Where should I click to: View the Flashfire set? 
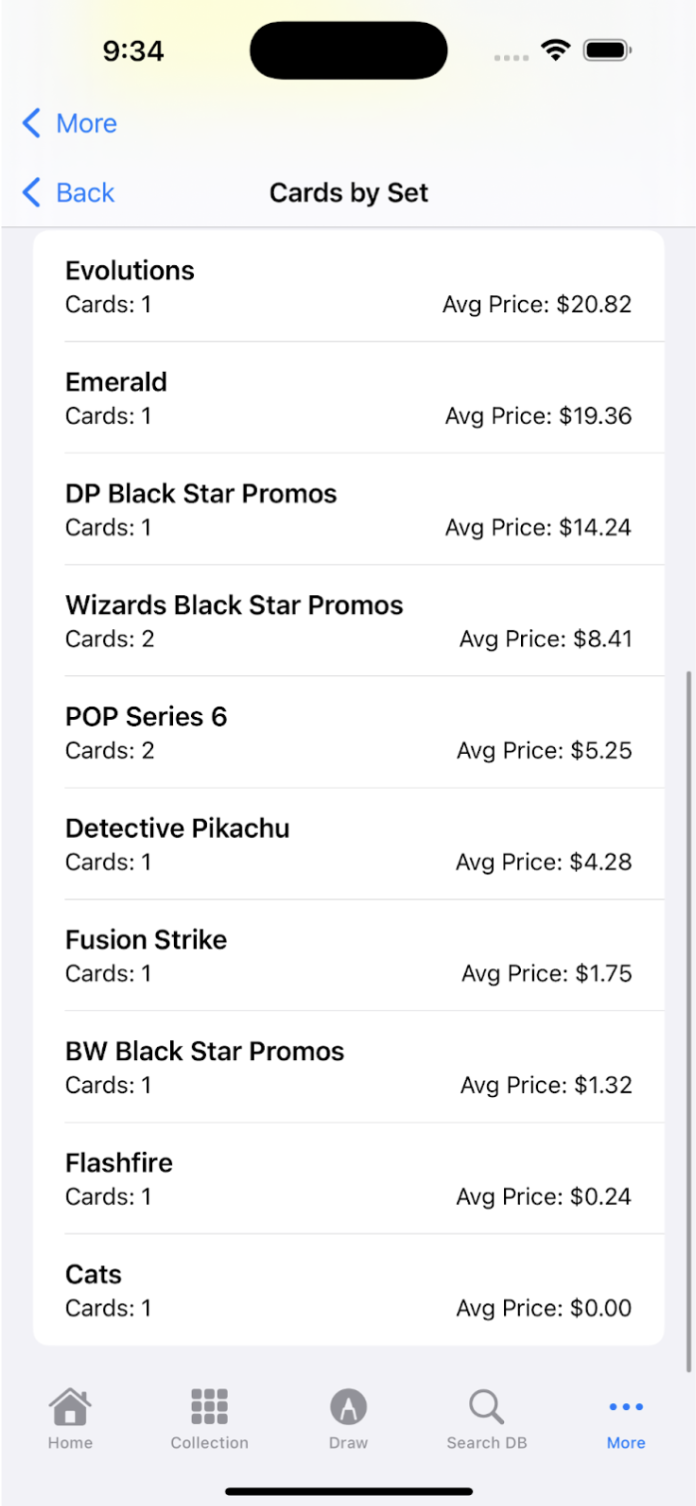pos(348,1179)
